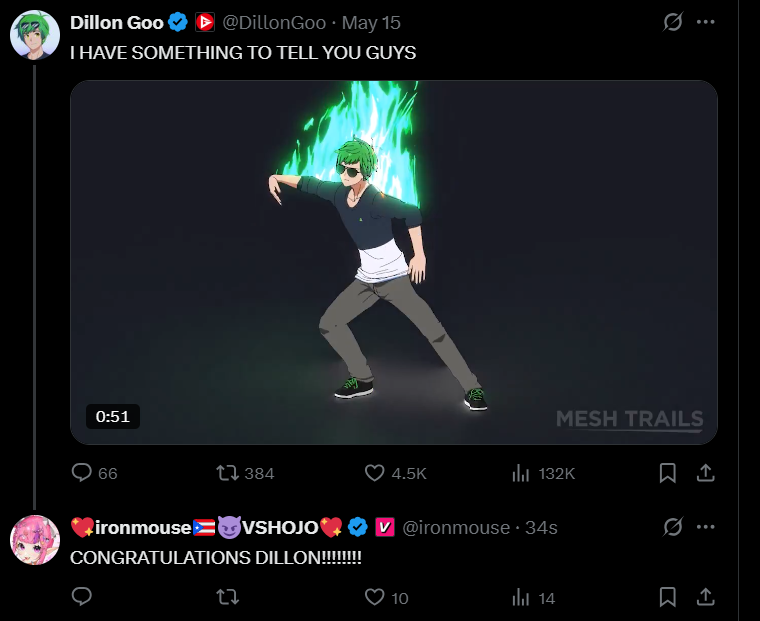Like ironmouse's congratulations reply
The image size is (760, 621).
[375, 598]
